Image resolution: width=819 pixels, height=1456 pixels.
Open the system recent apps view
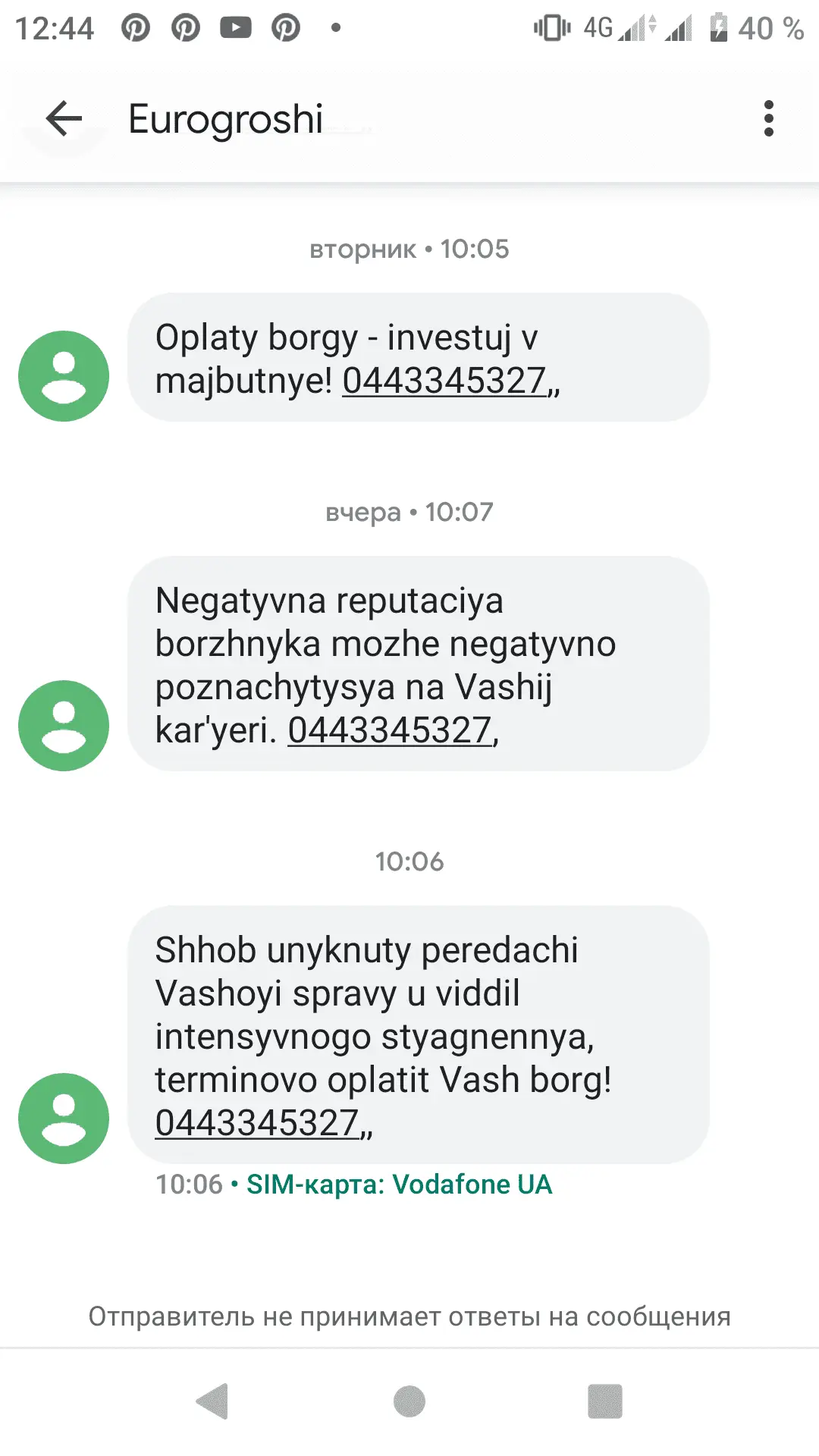pos(604,1401)
